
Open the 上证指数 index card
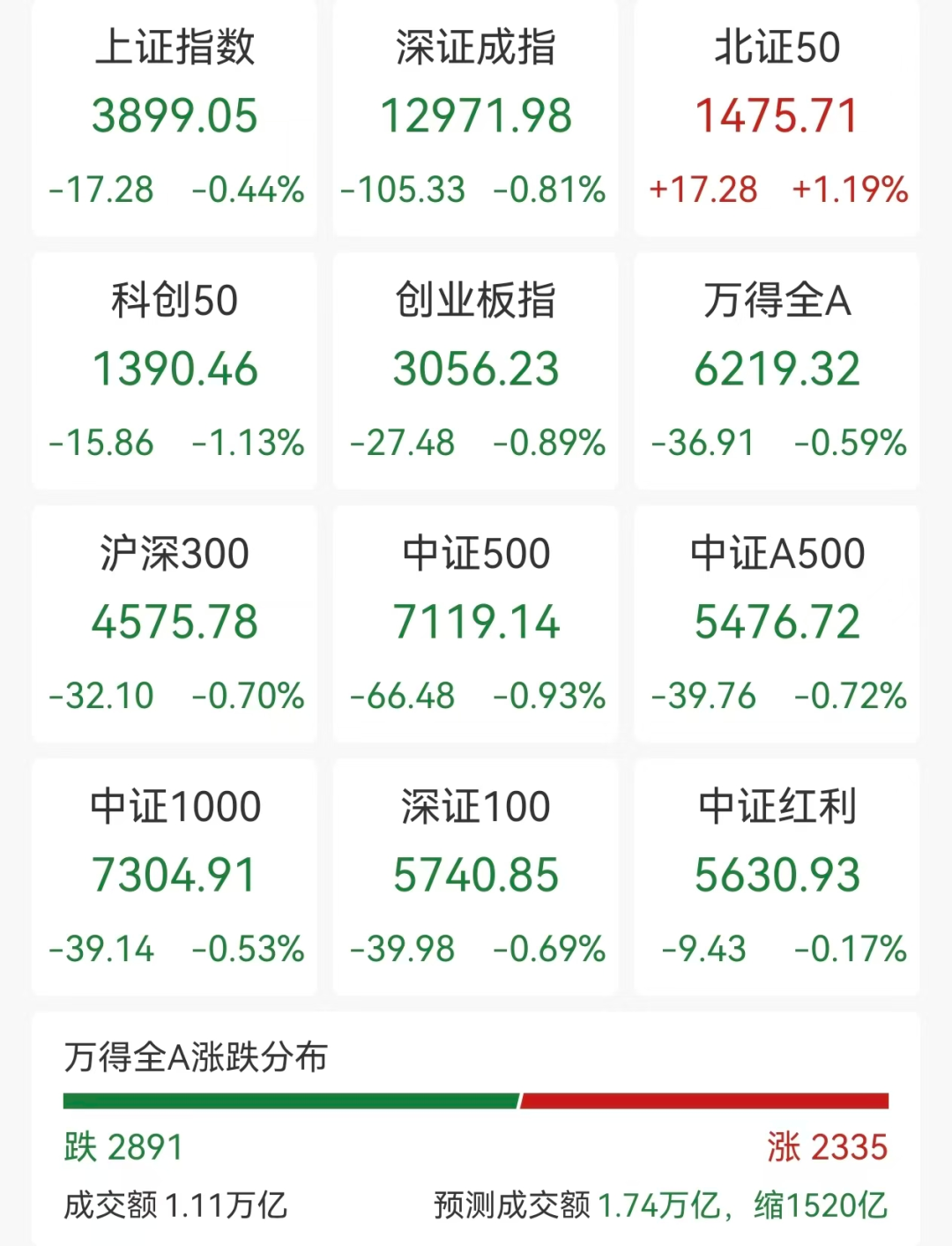coord(175,117)
